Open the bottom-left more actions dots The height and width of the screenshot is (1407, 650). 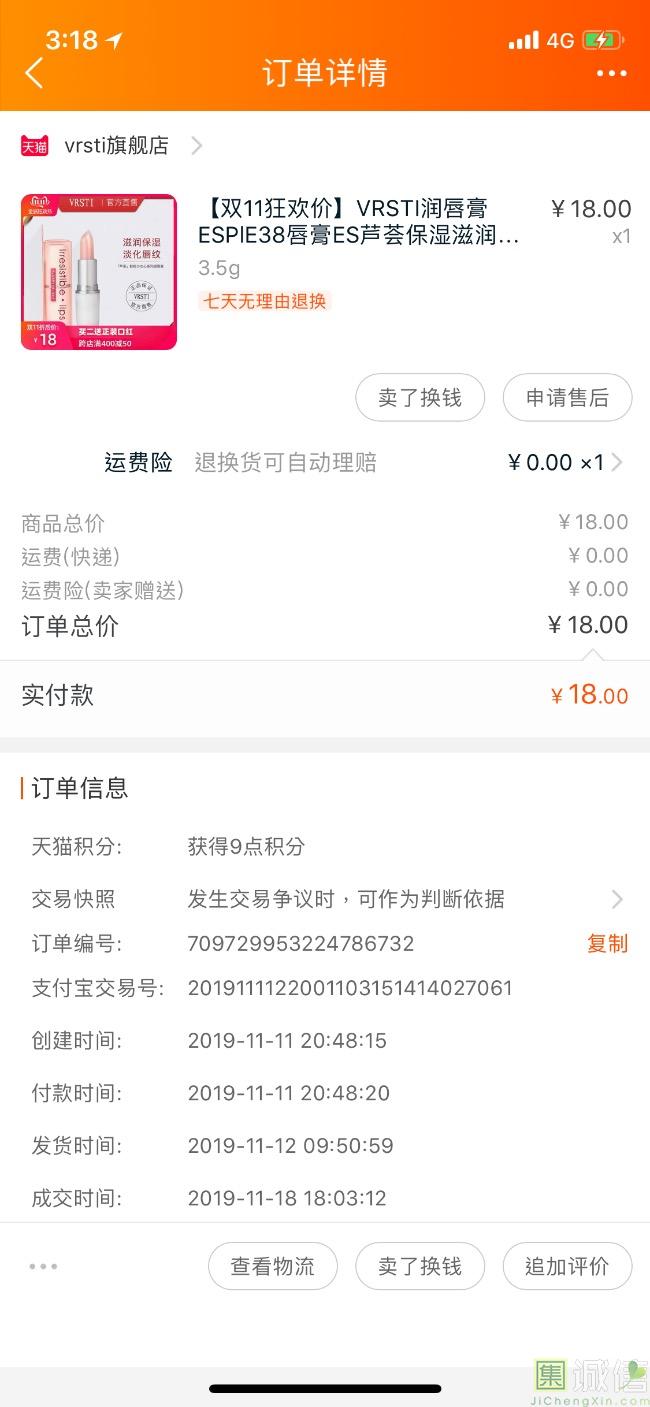pyautogui.click(x=43, y=1266)
